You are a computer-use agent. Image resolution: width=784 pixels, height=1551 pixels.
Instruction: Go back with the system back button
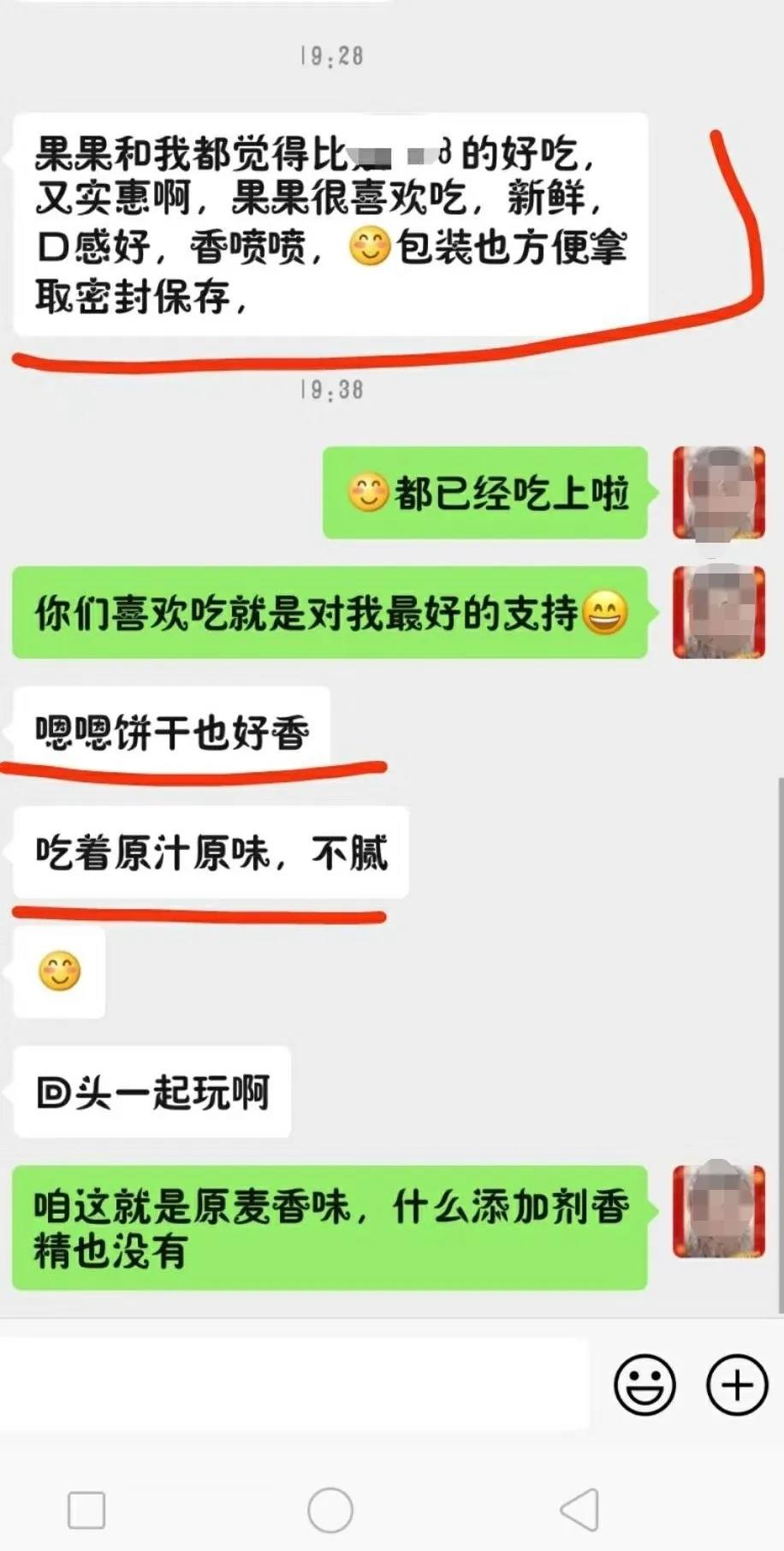(579, 1509)
